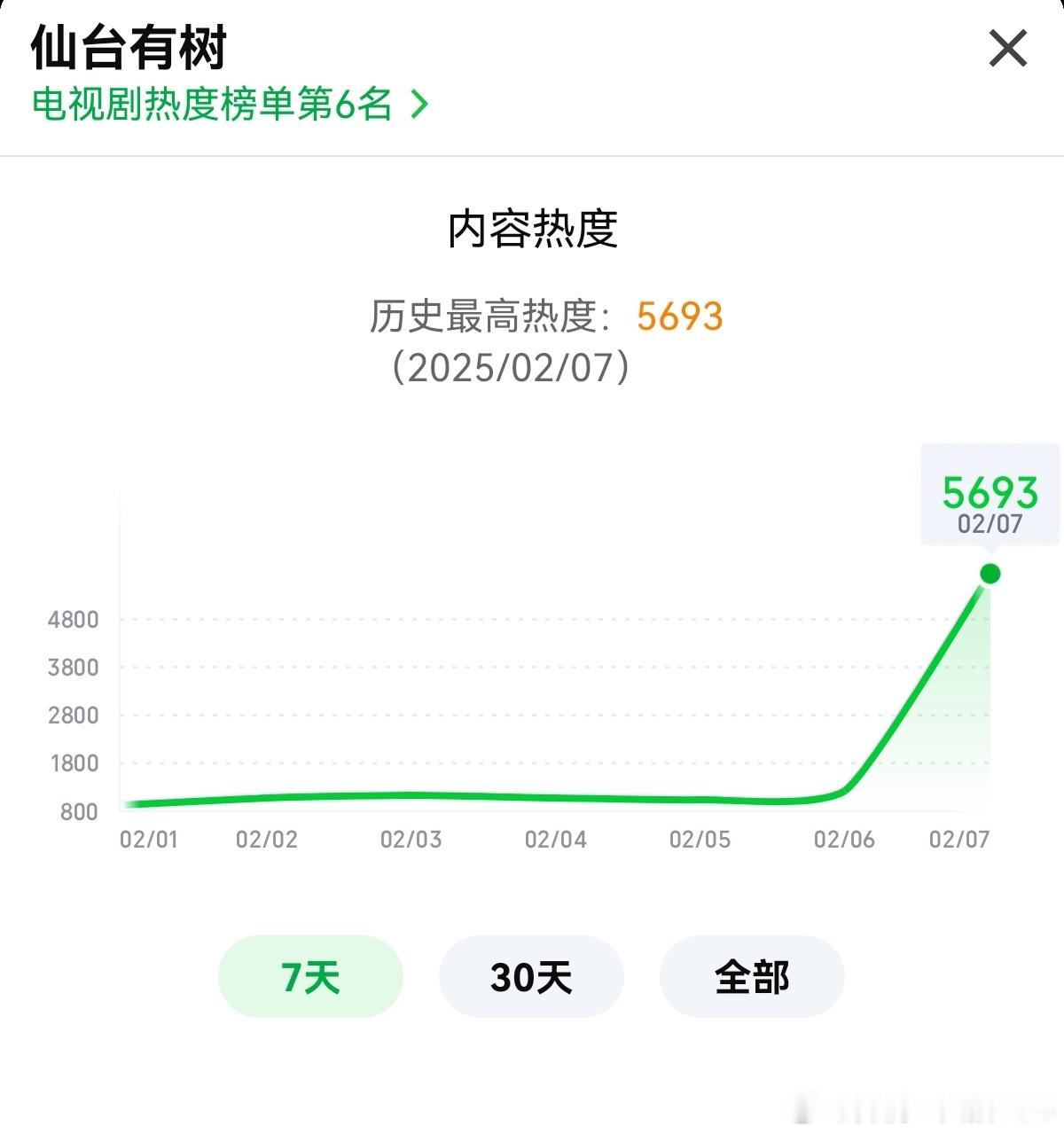This screenshot has height=1134, width=1064.
Task: Select the 7天 time range tab
Action: click(x=310, y=976)
